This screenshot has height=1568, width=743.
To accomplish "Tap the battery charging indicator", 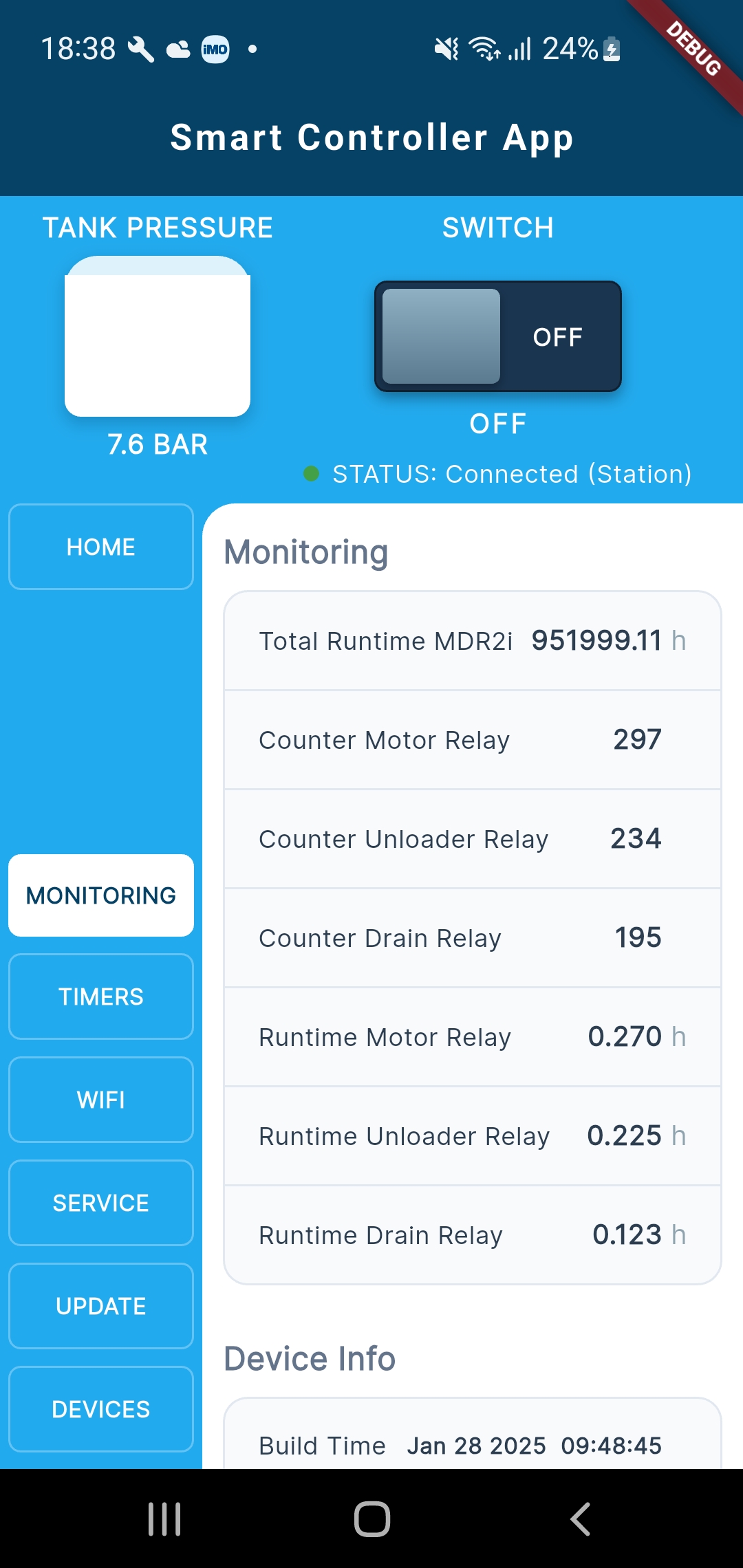I will tap(611, 48).
